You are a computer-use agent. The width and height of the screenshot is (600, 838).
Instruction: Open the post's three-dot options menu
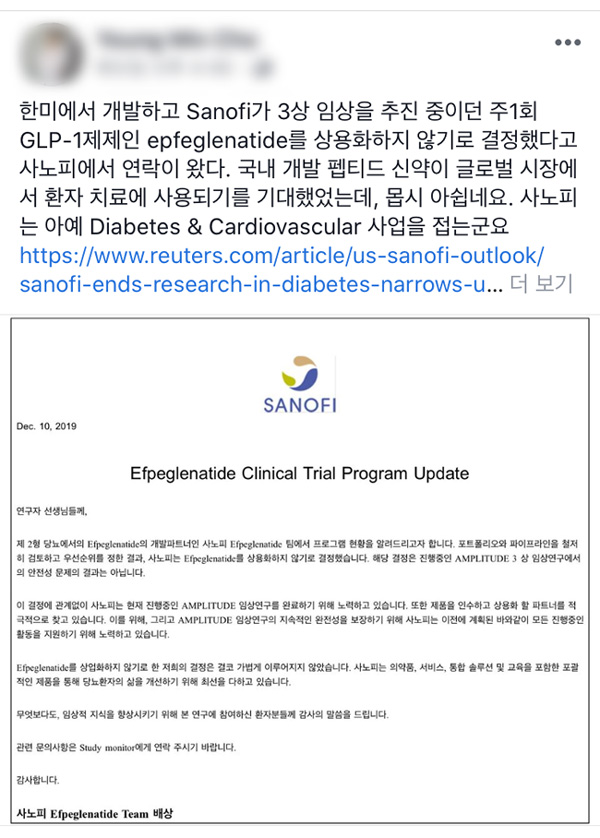(567, 42)
